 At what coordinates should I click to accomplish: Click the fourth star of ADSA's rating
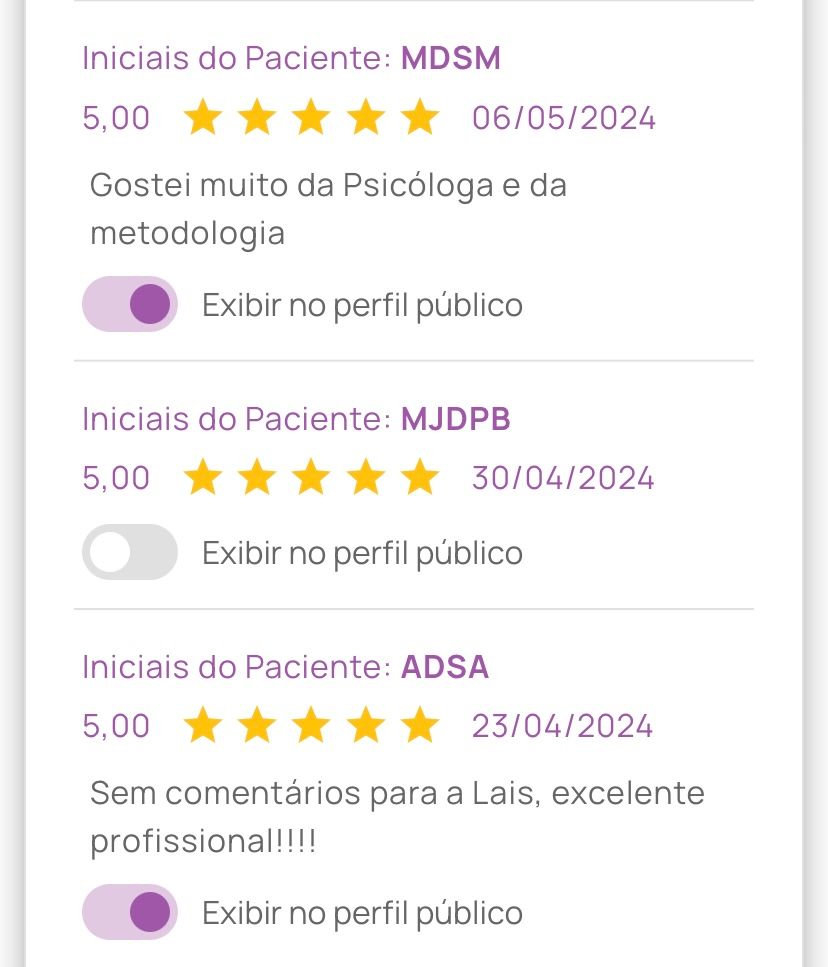[x=366, y=725]
